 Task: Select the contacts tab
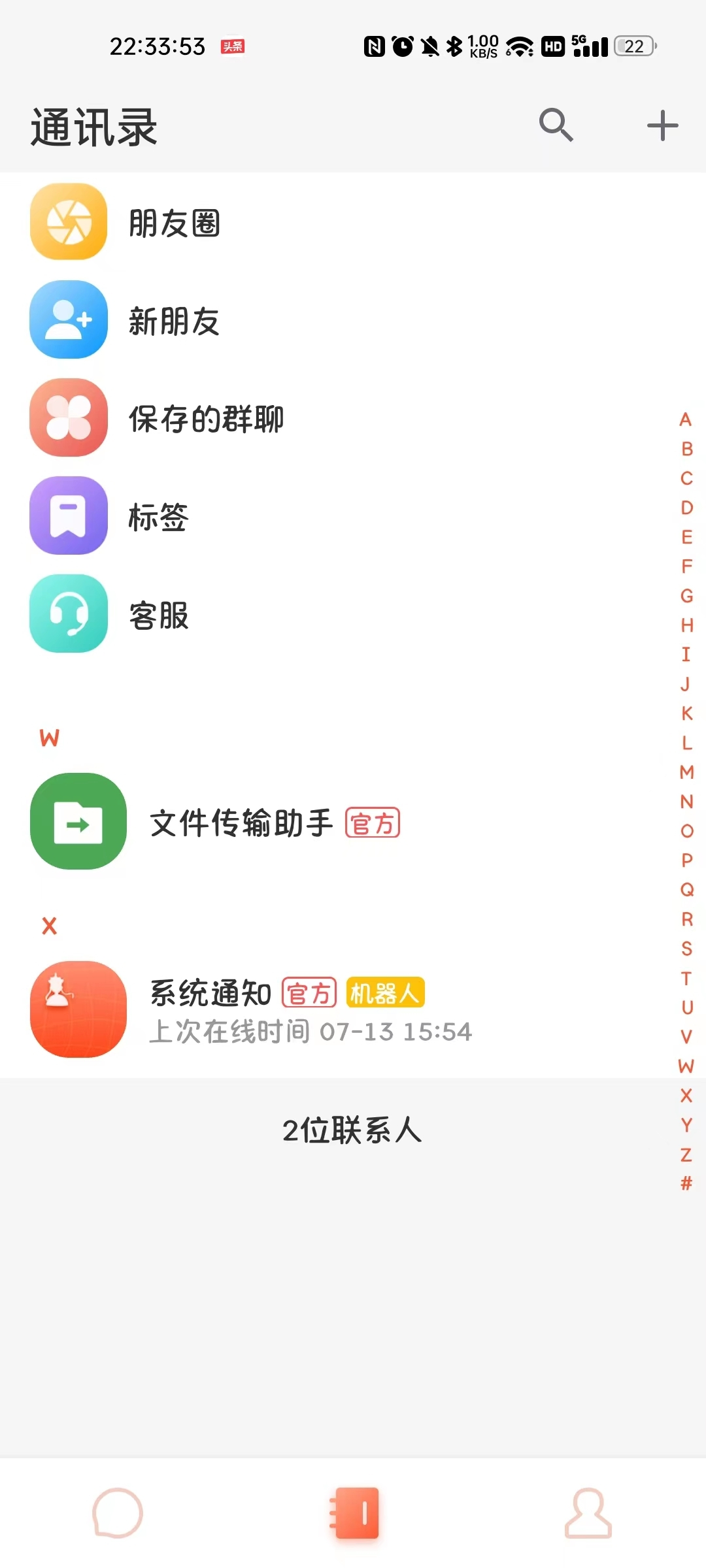pyautogui.click(x=354, y=1512)
